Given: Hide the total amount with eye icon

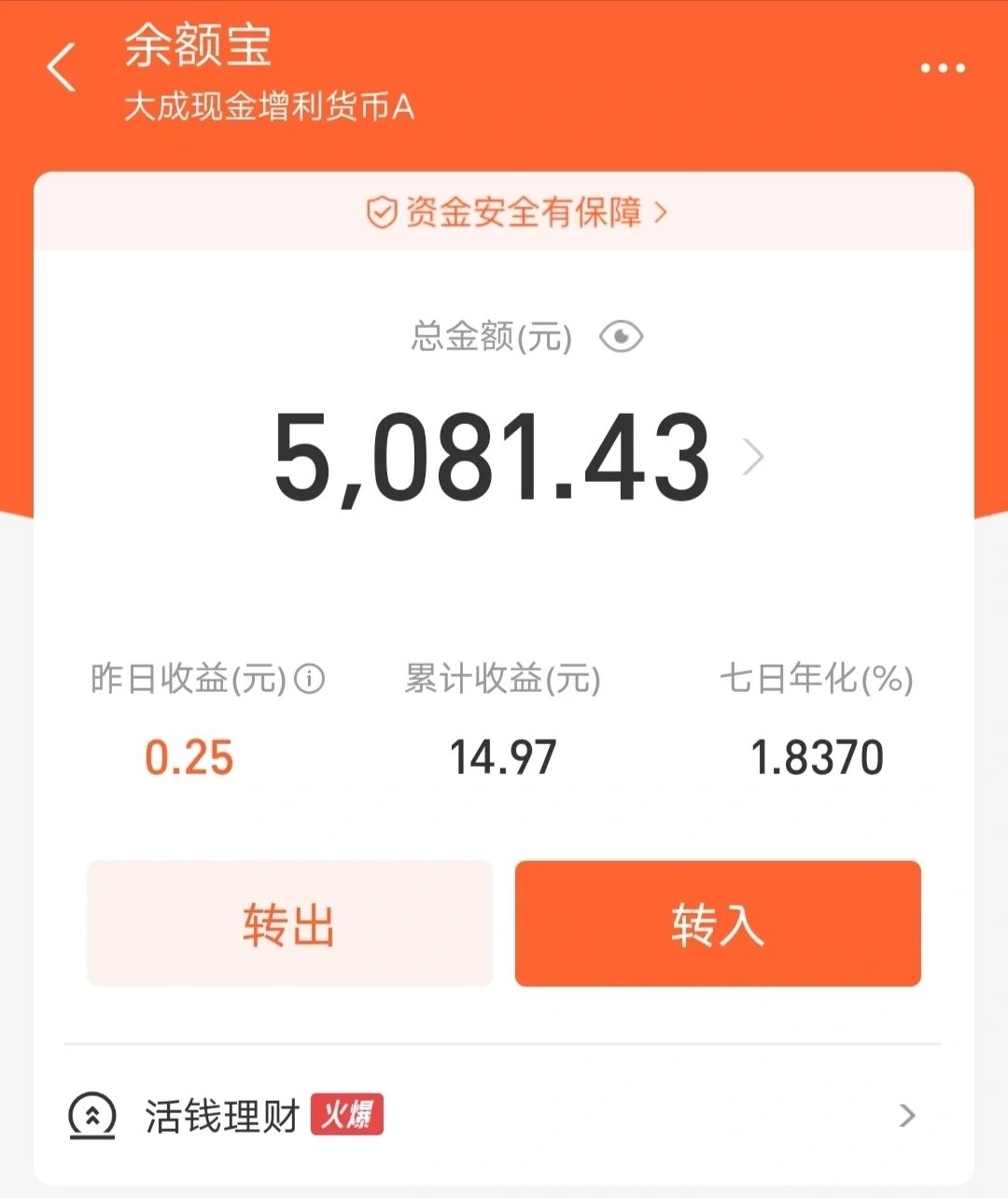Looking at the screenshot, I should 621,336.
